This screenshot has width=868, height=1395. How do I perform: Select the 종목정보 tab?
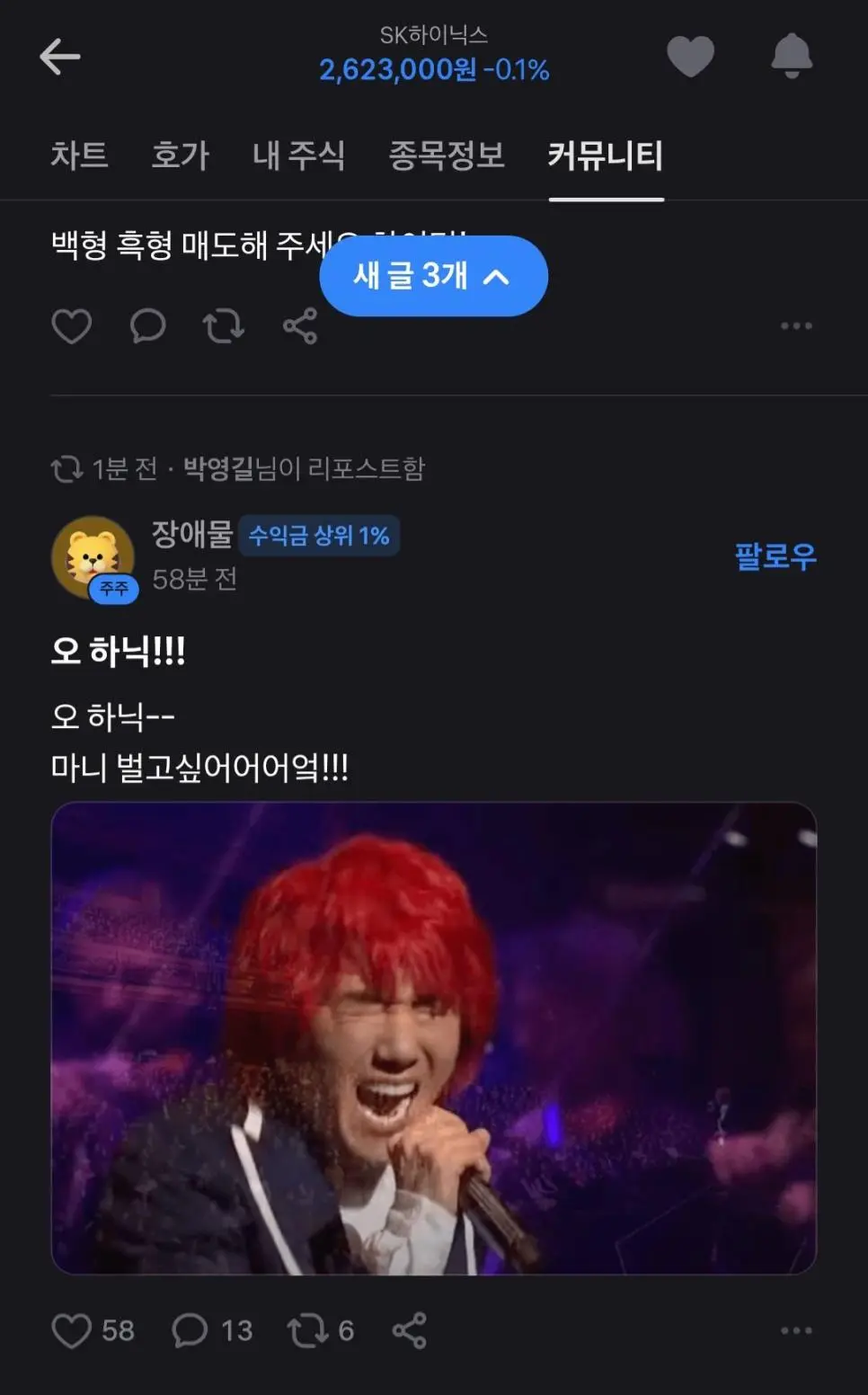click(x=446, y=155)
